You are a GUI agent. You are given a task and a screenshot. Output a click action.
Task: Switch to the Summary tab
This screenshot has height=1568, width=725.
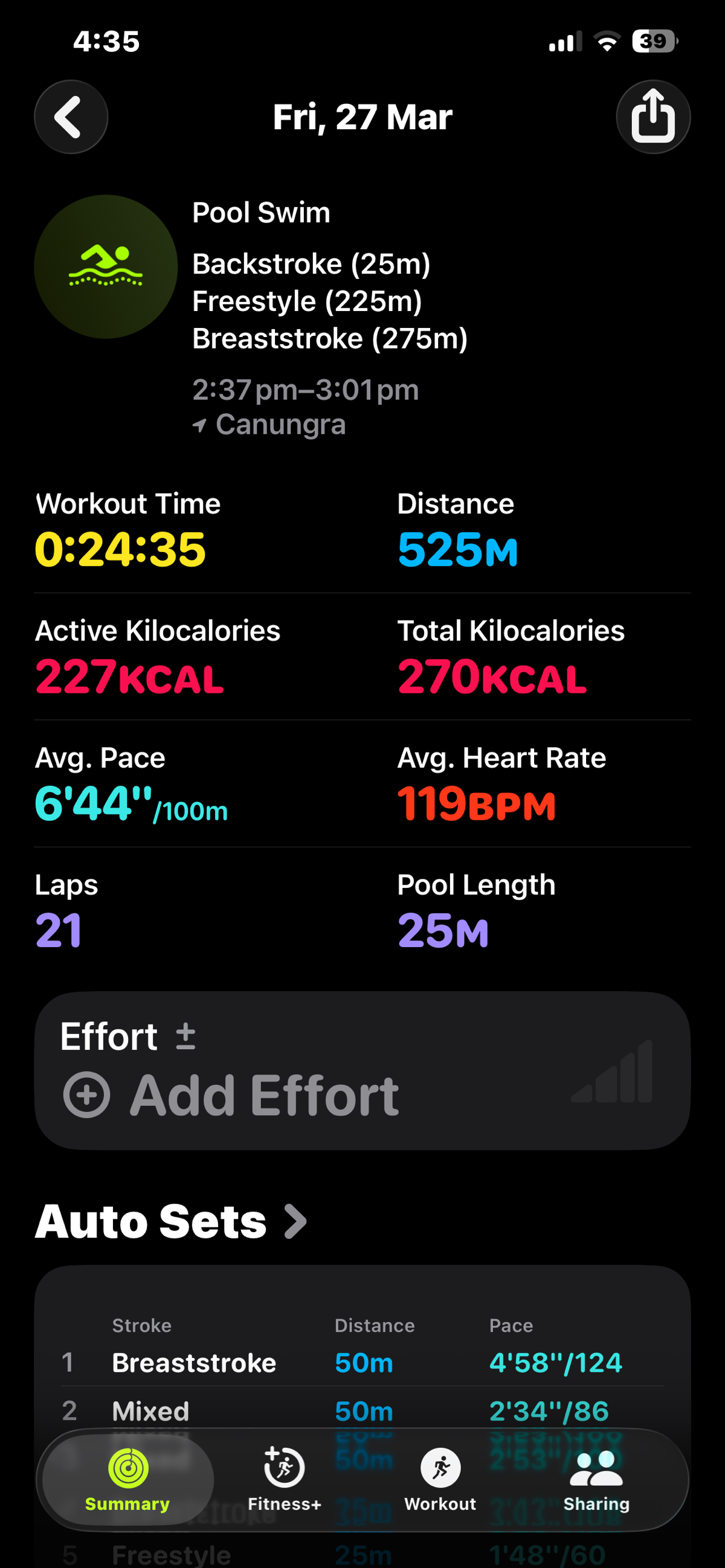click(x=128, y=1480)
